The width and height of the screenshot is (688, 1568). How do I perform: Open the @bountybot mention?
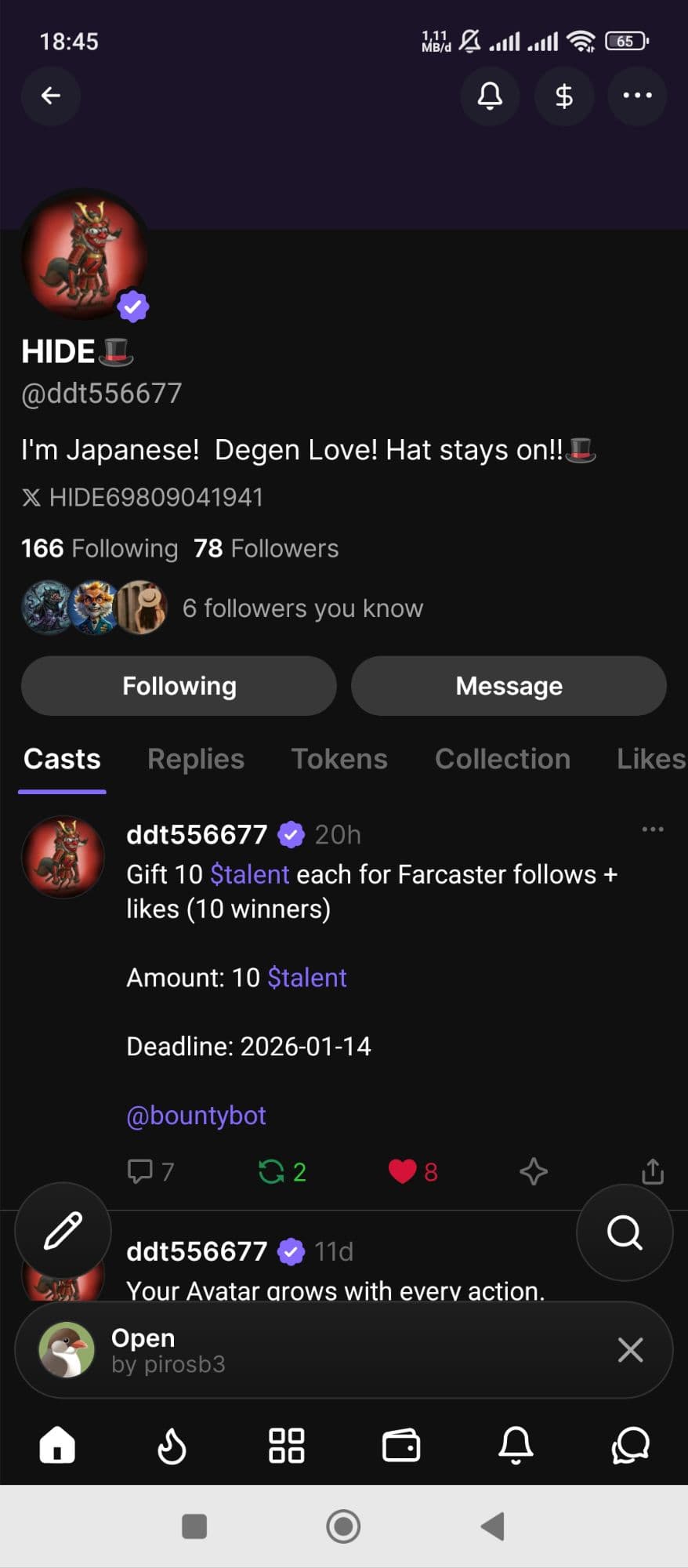196,1115
